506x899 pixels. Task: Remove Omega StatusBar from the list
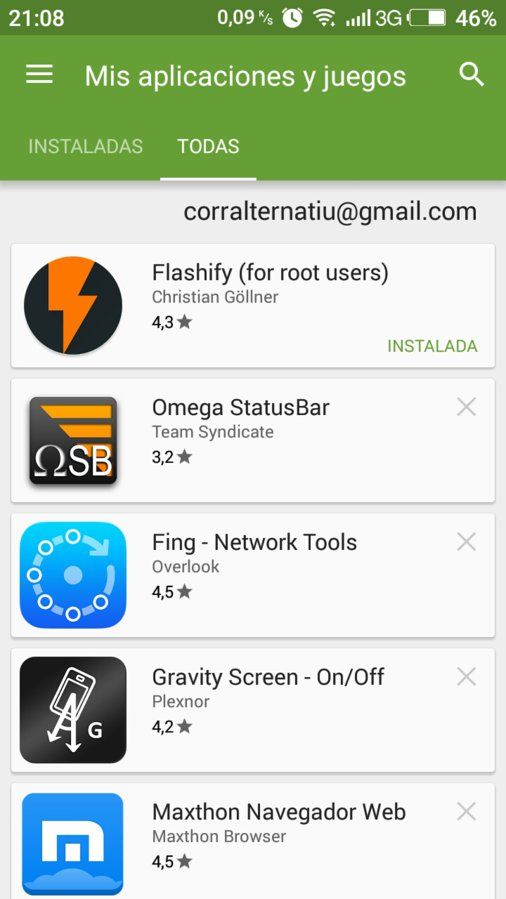pos(466,408)
